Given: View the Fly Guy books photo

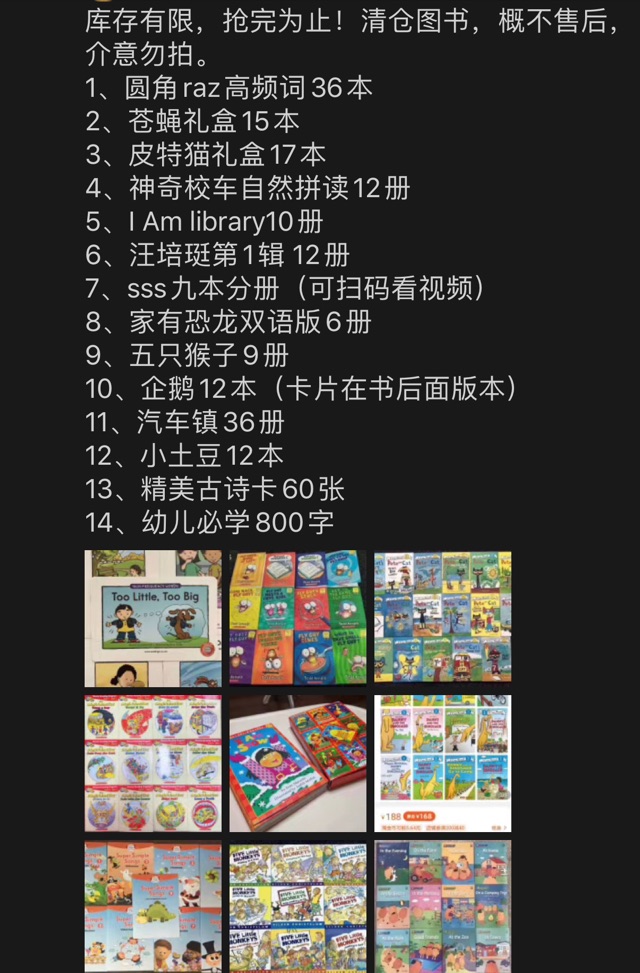Looking at the screenshot, I should (297, 618).
